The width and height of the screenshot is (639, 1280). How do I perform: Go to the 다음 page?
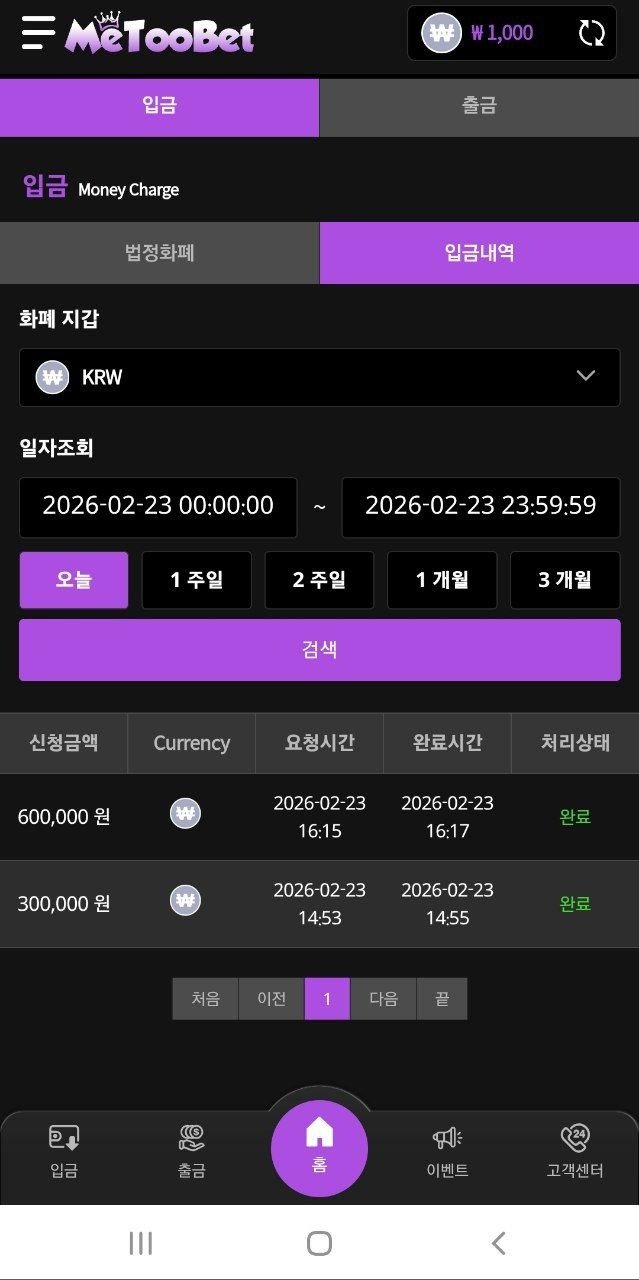coord(383,999)
